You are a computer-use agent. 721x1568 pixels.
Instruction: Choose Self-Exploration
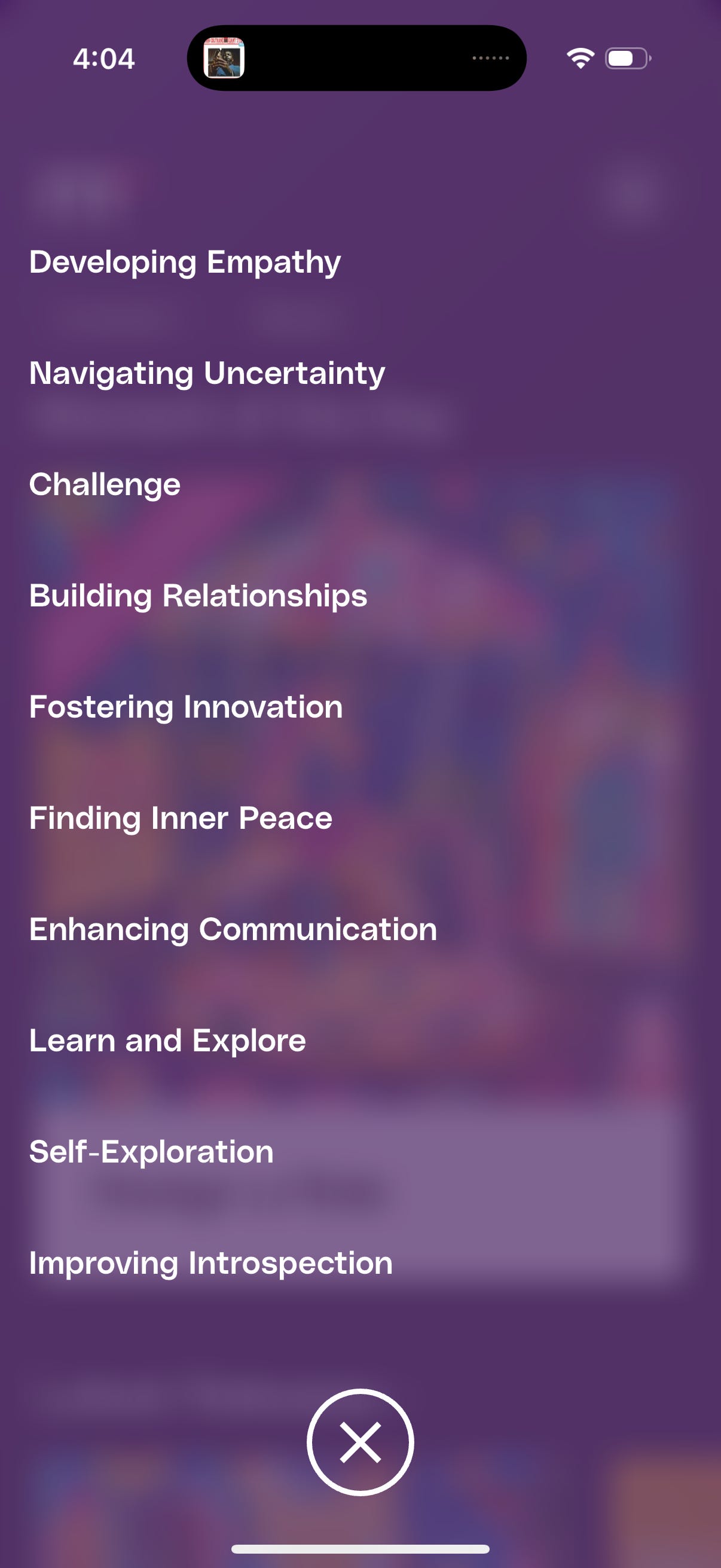tap(151, 1152)
